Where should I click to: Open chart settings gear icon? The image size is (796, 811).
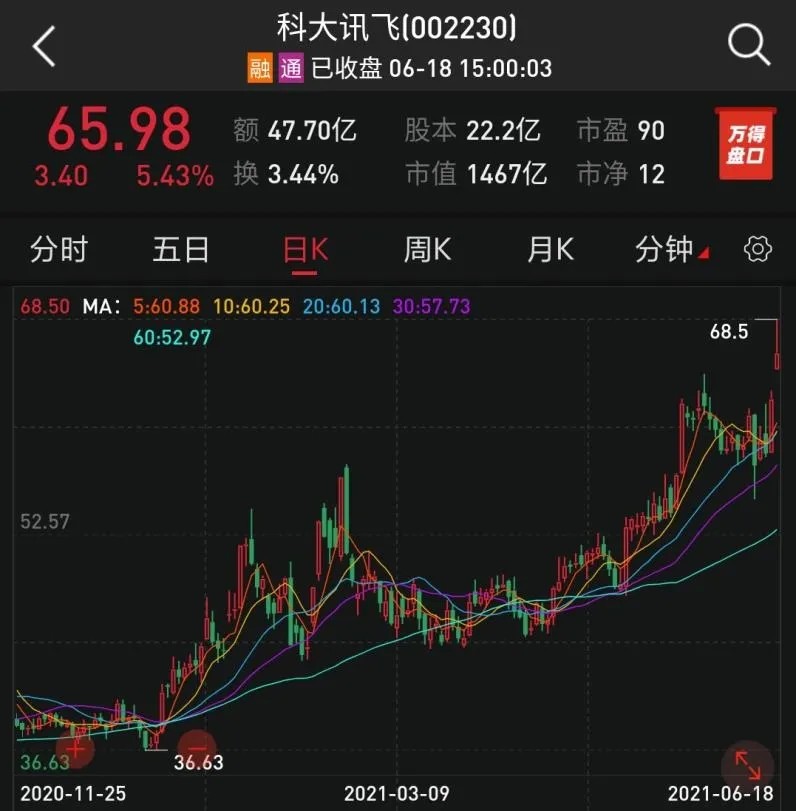tap(758, 249)
